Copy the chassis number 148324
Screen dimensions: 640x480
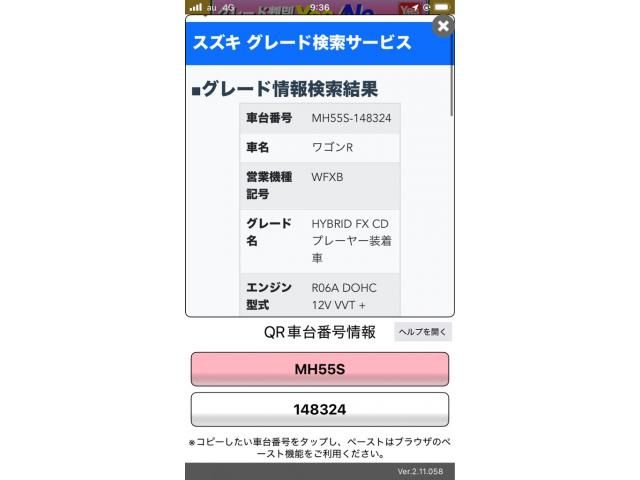click(319, 409)
